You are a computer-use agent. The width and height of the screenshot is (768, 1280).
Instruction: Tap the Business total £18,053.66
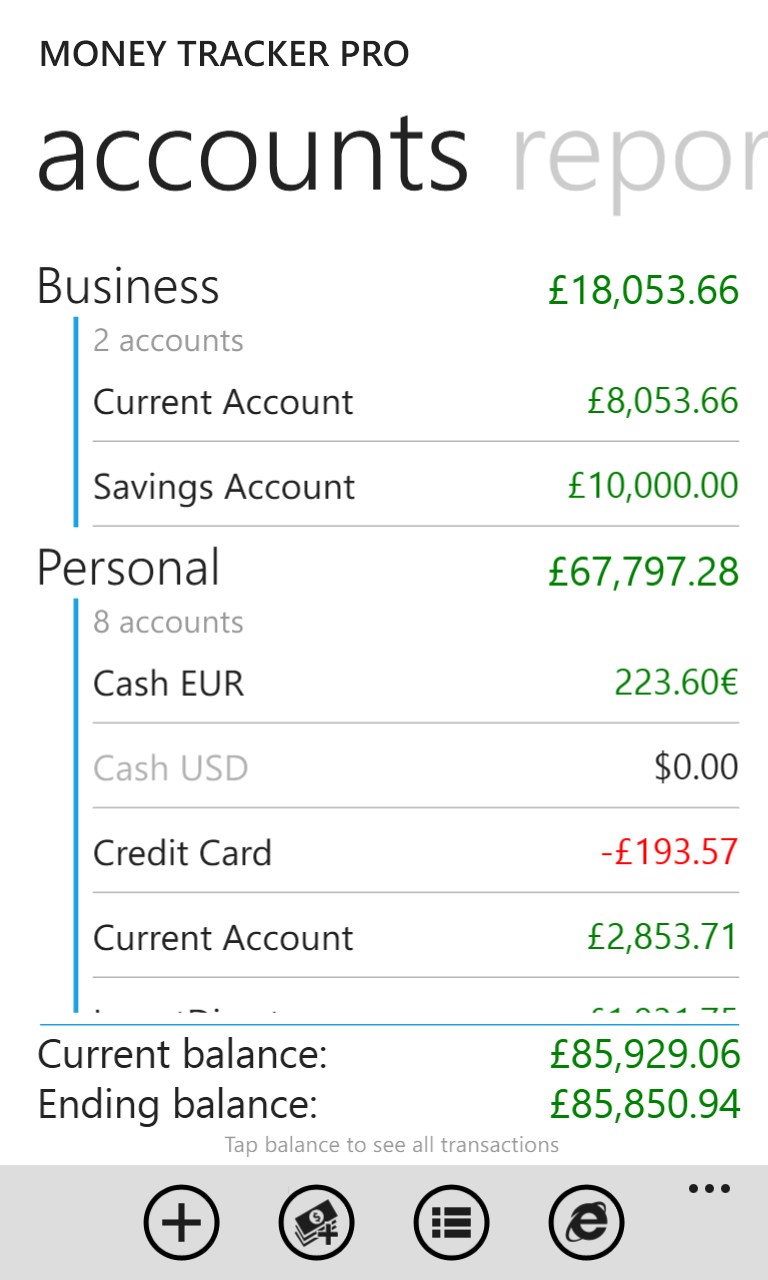[643, 291]
